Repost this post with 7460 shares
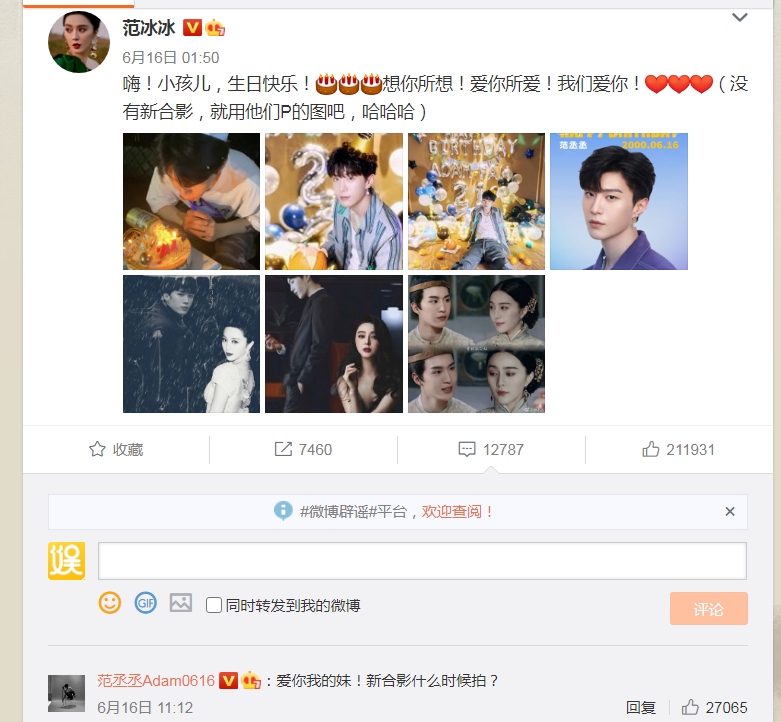The width and height of the screenshot is (781, 722). click(x=303, y=450)
